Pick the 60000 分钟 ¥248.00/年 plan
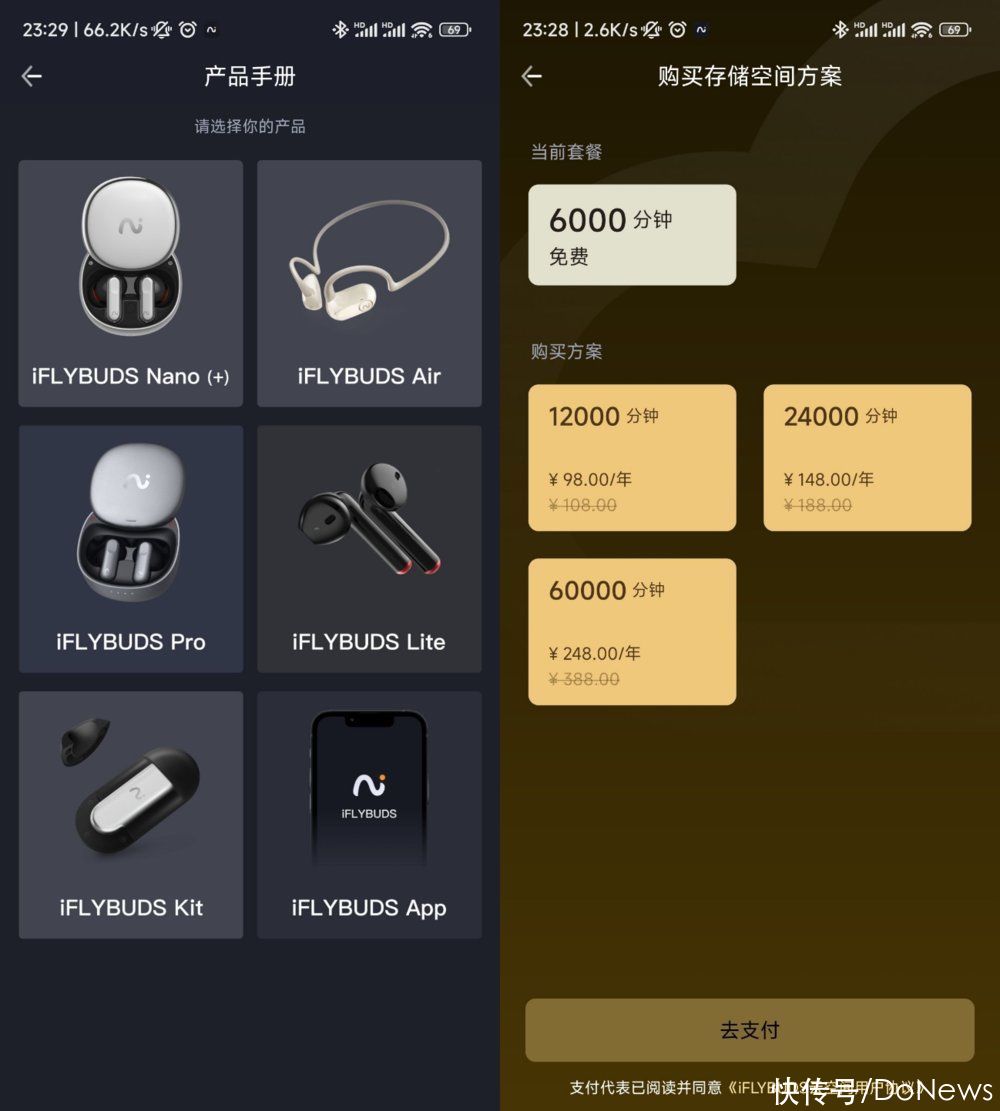 [632, 632]
